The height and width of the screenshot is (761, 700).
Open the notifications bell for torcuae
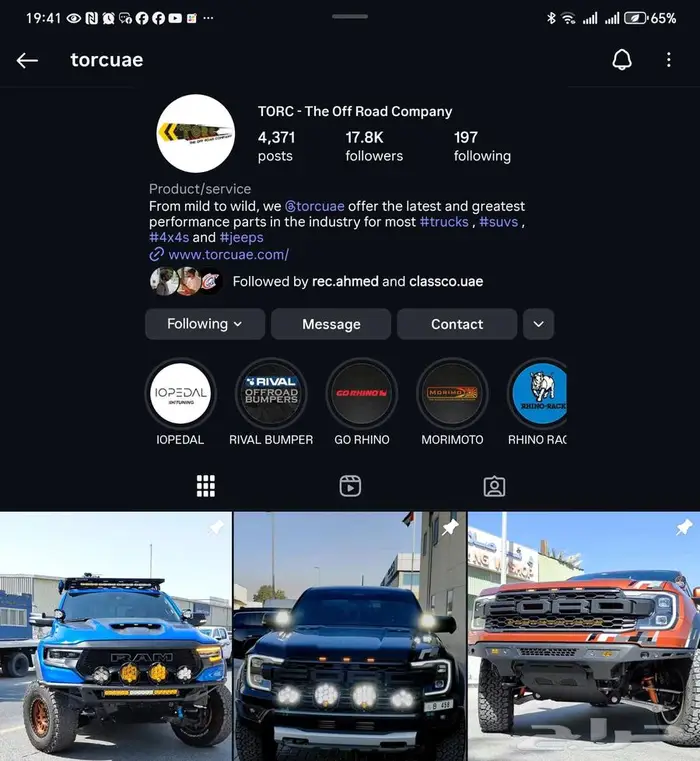[621, 60]
